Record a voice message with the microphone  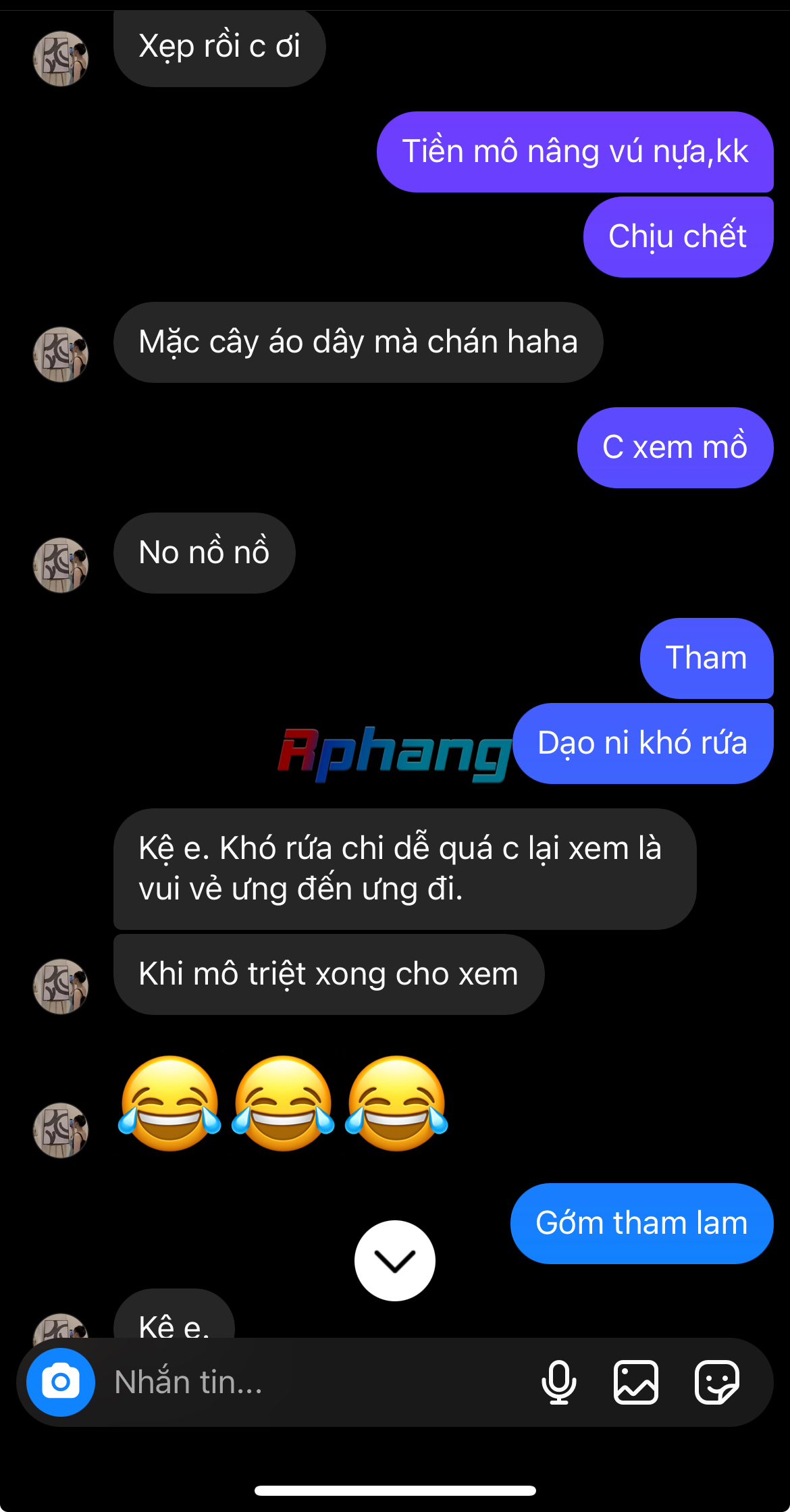pyautogui.click(x=559, y=1382)
